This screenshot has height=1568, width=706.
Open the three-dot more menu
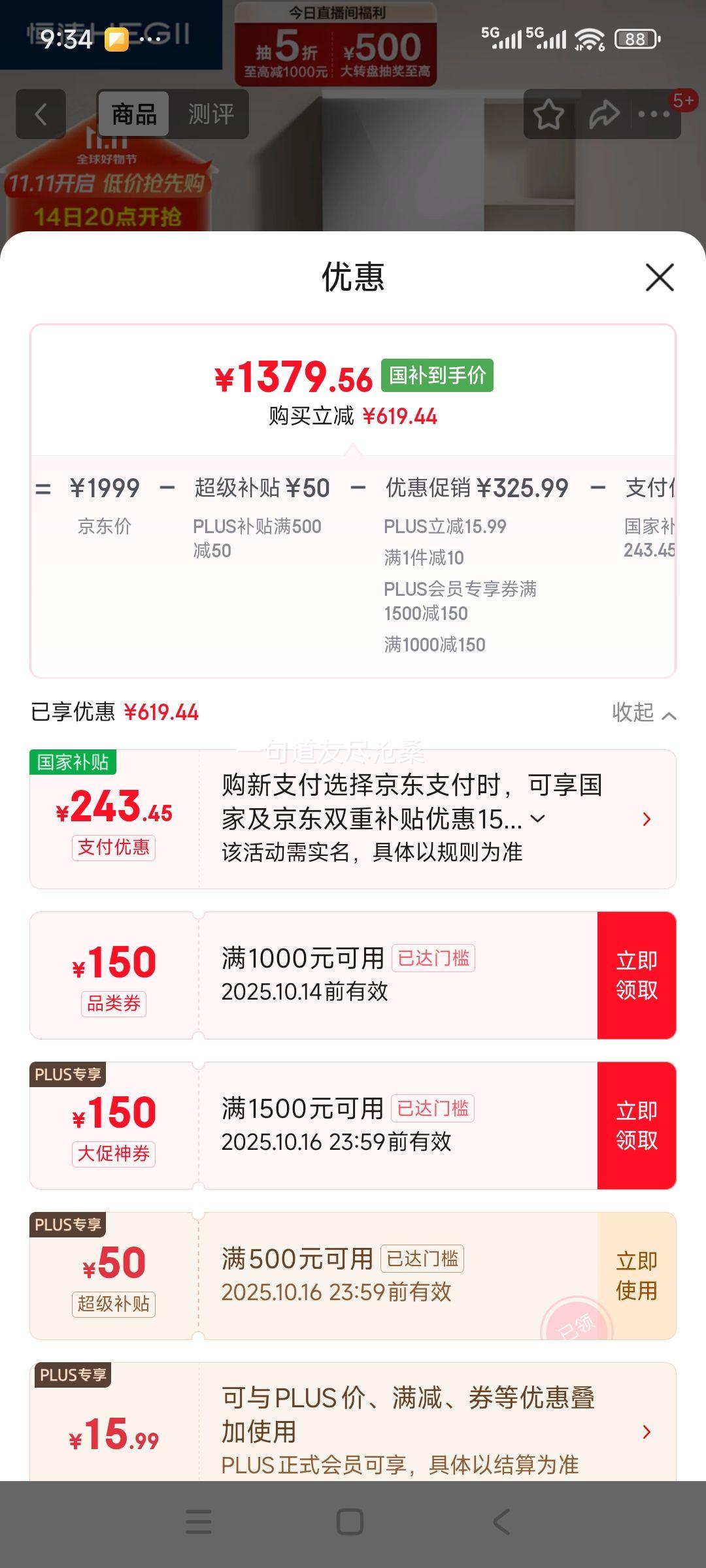click(654, 114)
